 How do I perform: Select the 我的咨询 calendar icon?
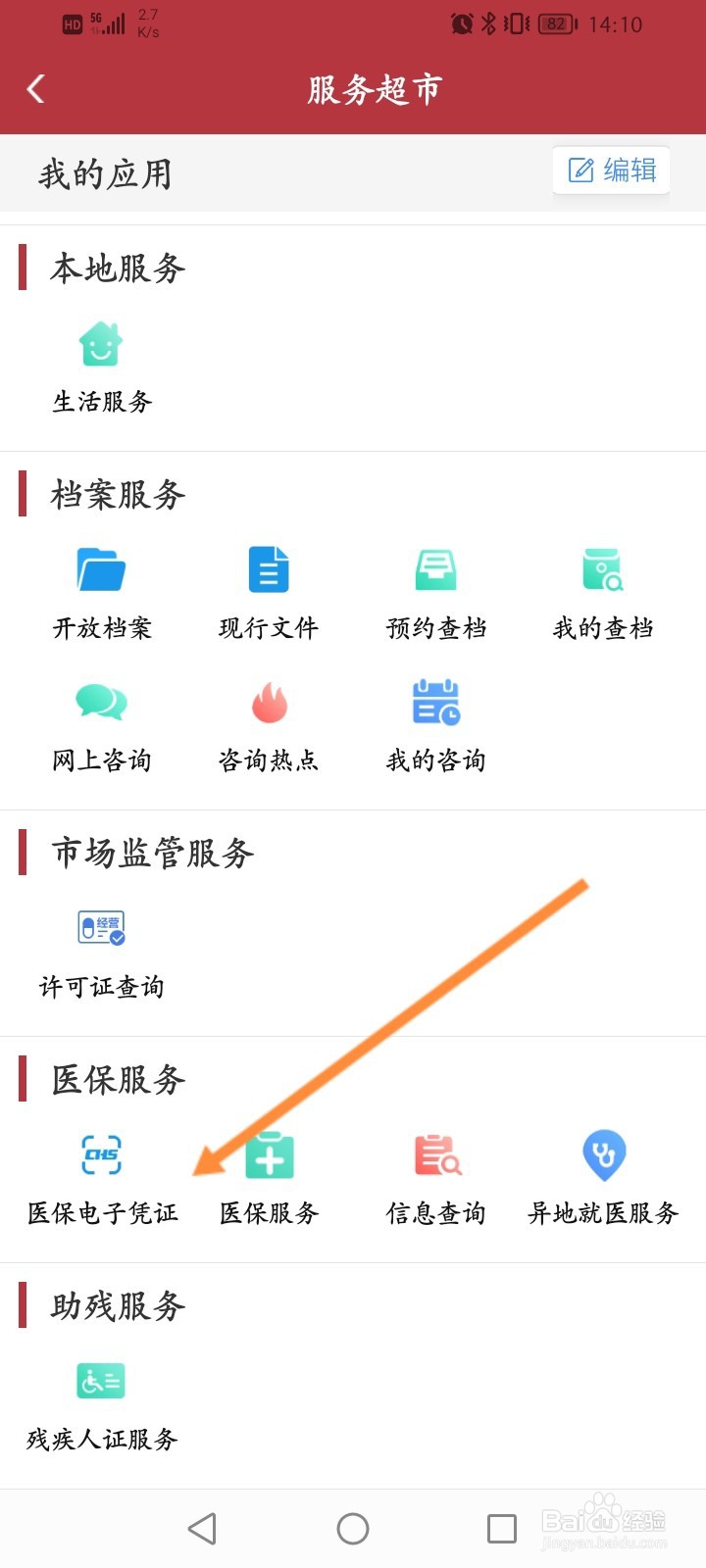point(434,702)
